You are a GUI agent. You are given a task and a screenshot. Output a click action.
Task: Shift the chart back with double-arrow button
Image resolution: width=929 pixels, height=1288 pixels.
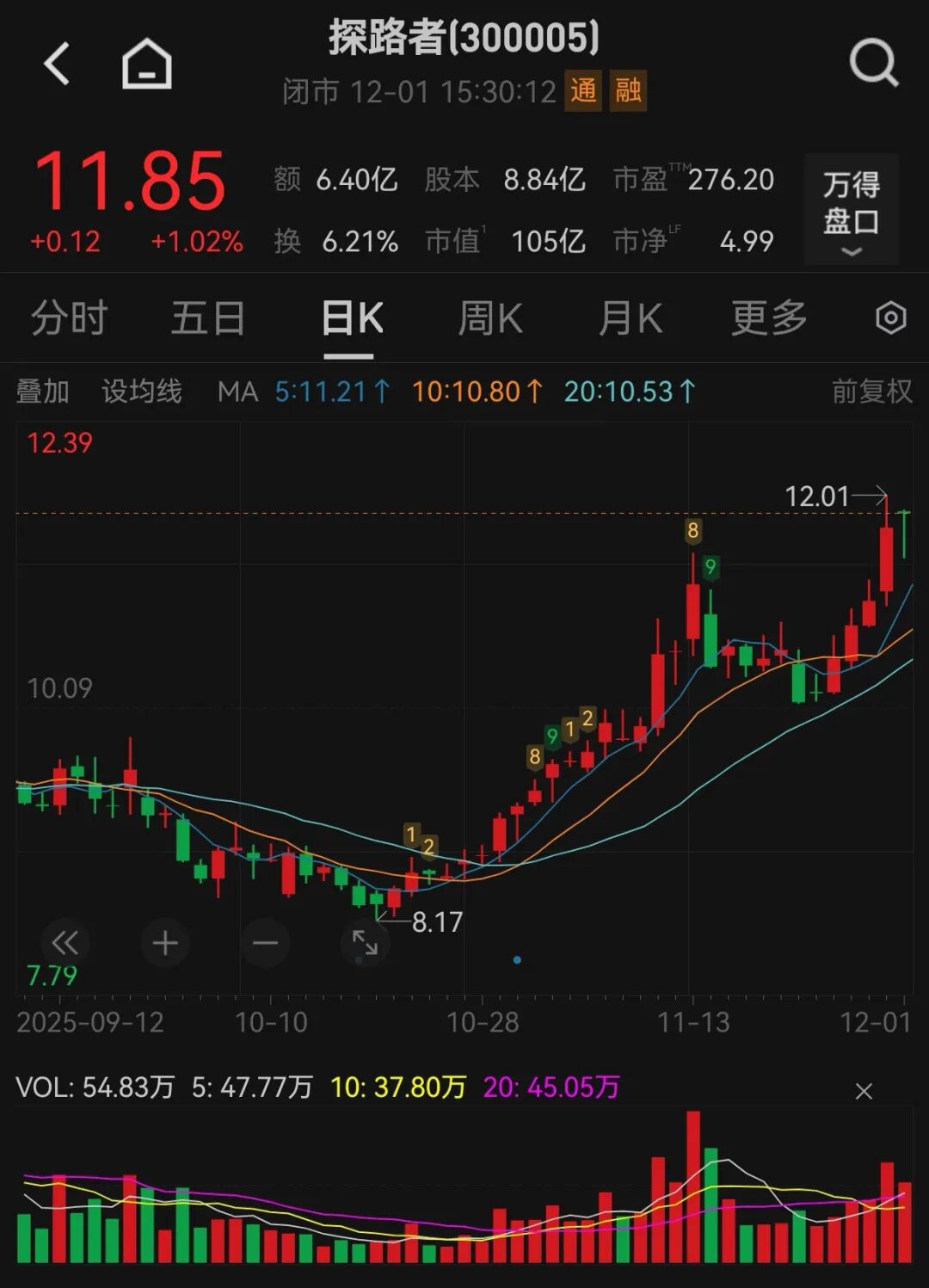click(x=65, y=943)
